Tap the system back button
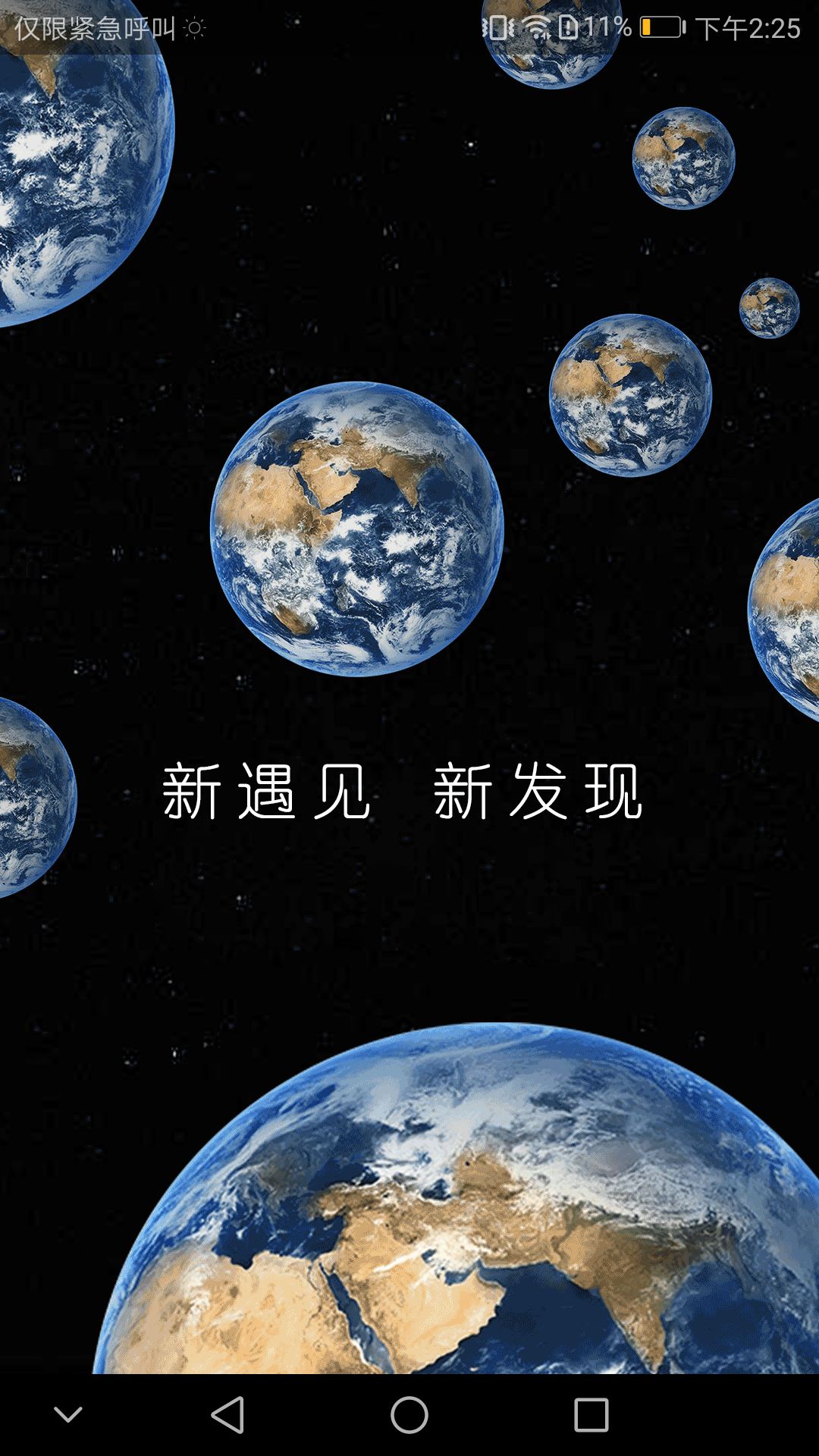The width and height of the screenshot is (819, 1456). (227, 1415)
